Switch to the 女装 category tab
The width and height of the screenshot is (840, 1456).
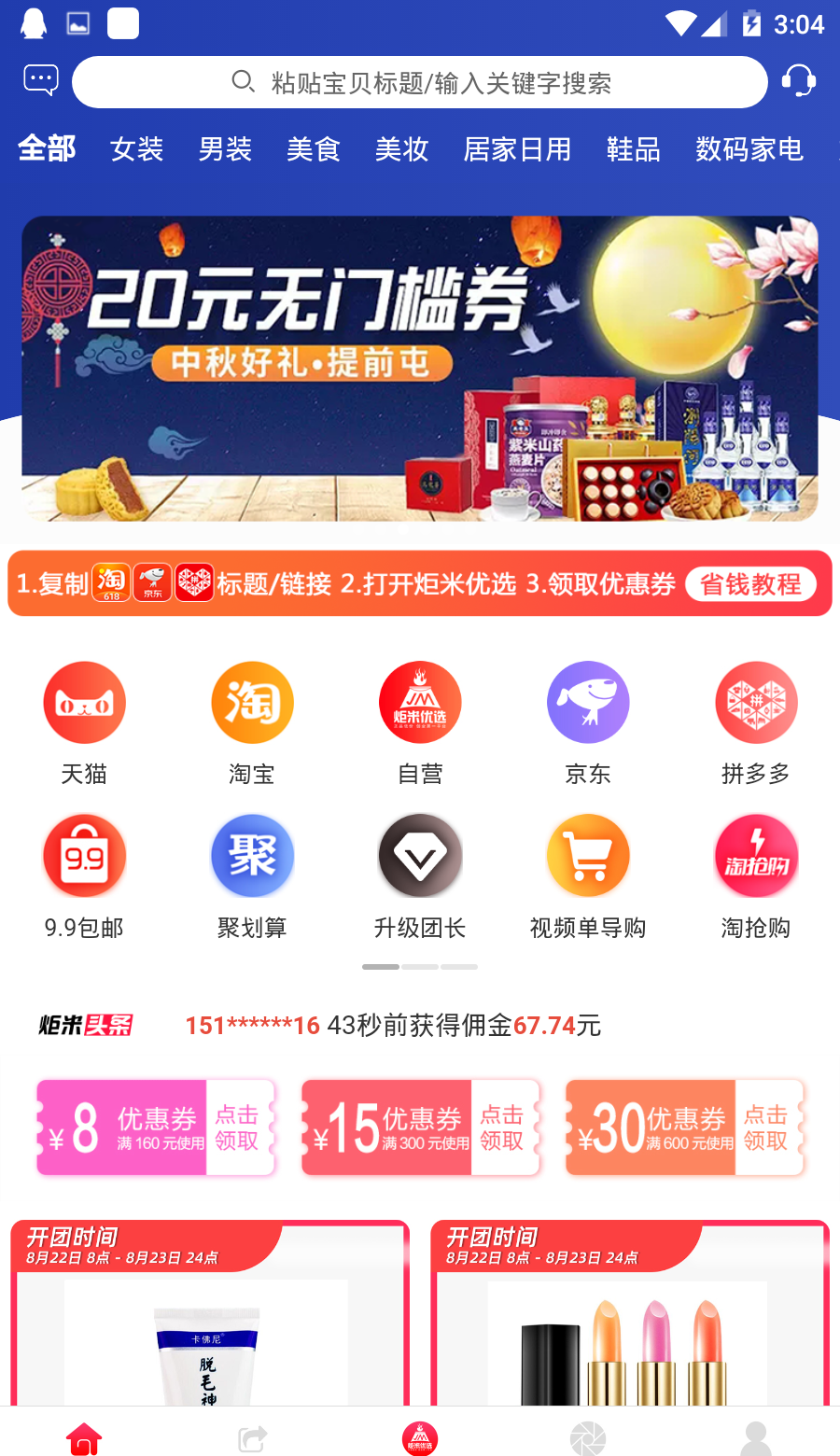(136, 149)
